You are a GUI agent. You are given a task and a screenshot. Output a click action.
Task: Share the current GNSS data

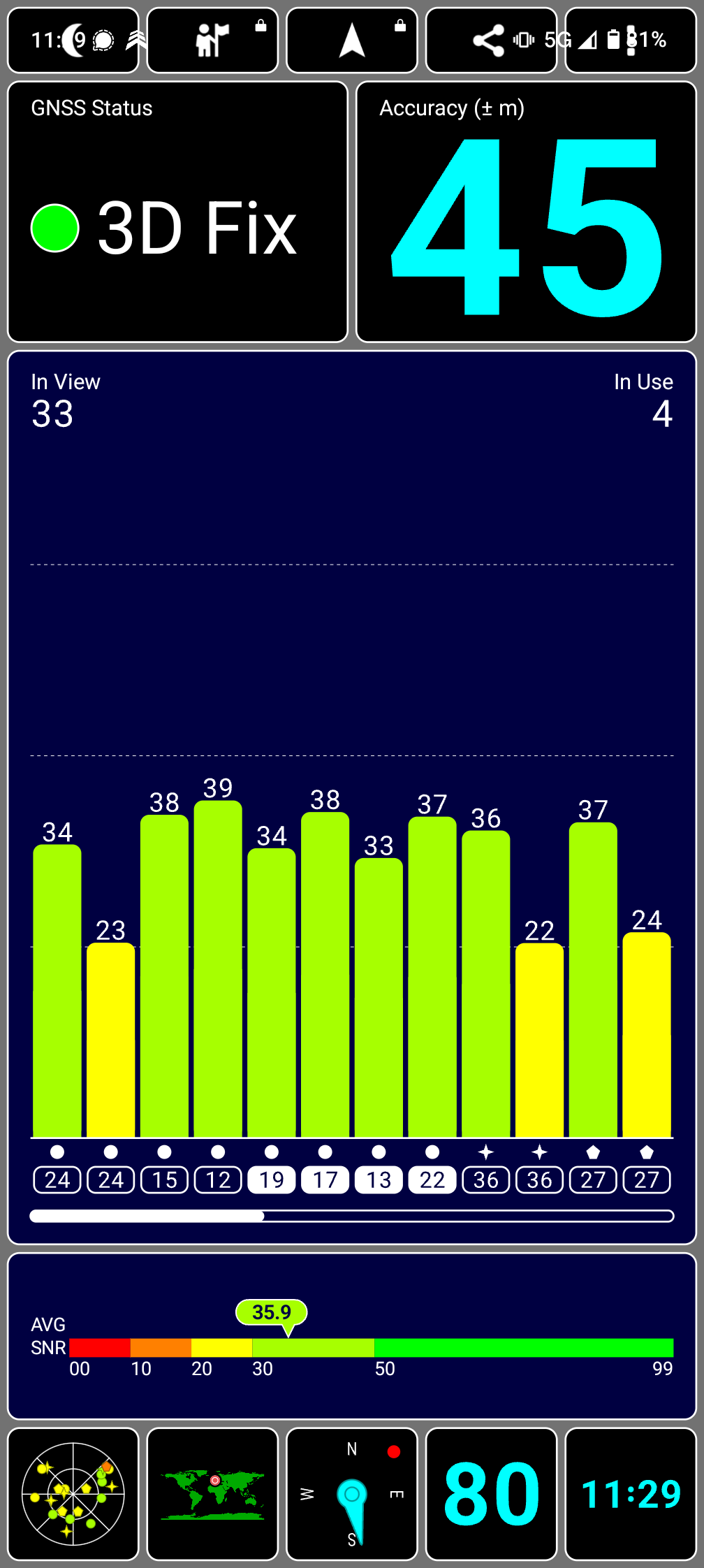click(488, 41)
